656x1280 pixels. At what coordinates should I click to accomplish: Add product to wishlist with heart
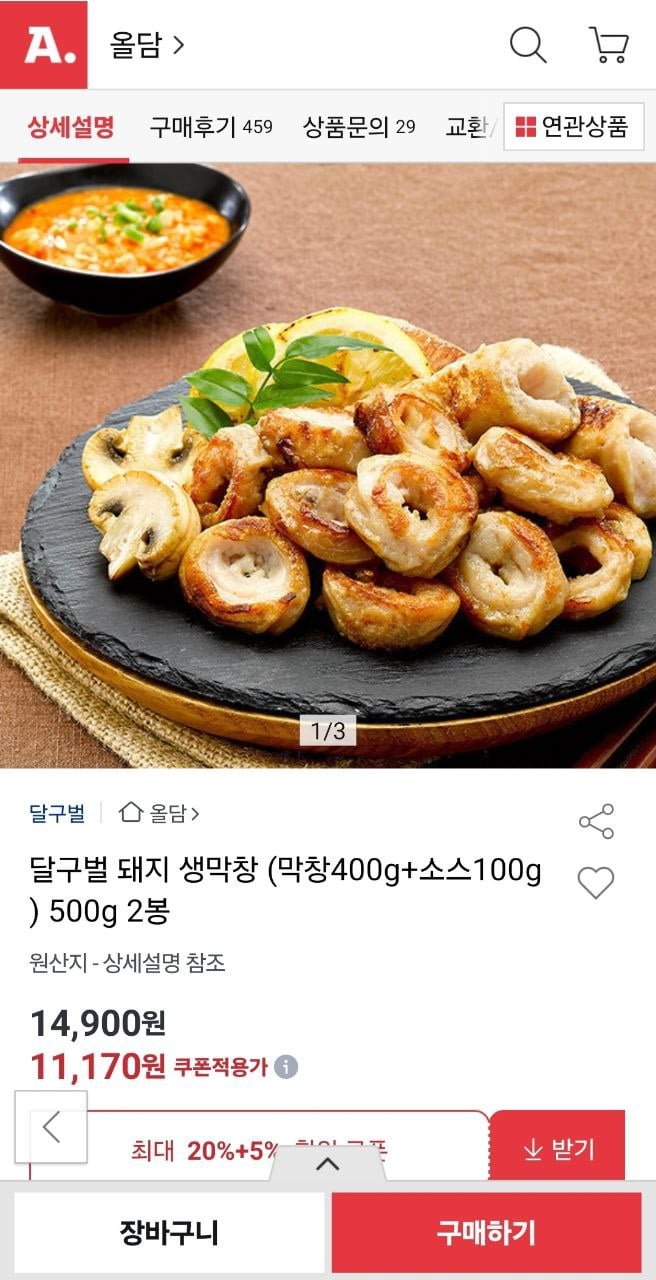point(596,883)
